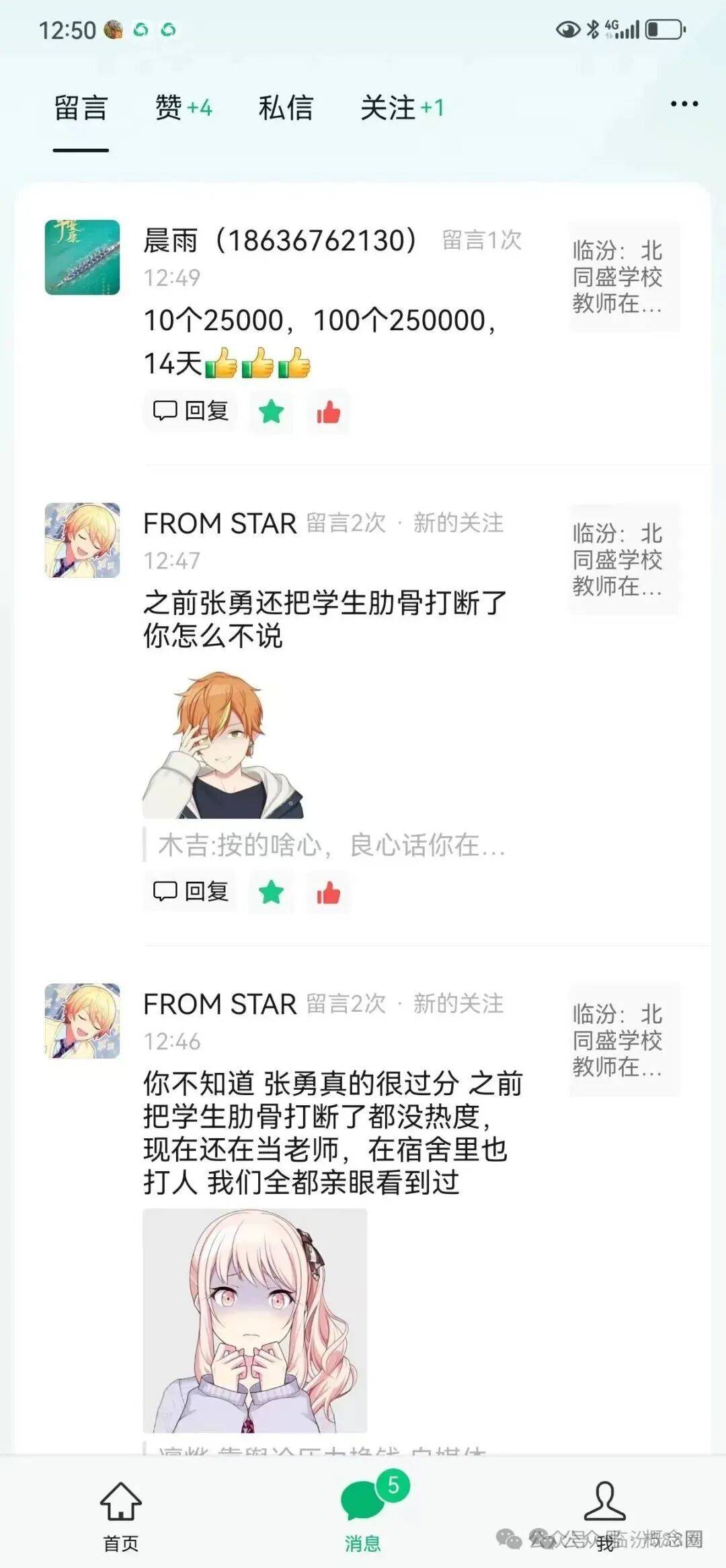Screen dimensions: 726x1568
Task: Switch to the 赞 tab
Action: [182, 108]
